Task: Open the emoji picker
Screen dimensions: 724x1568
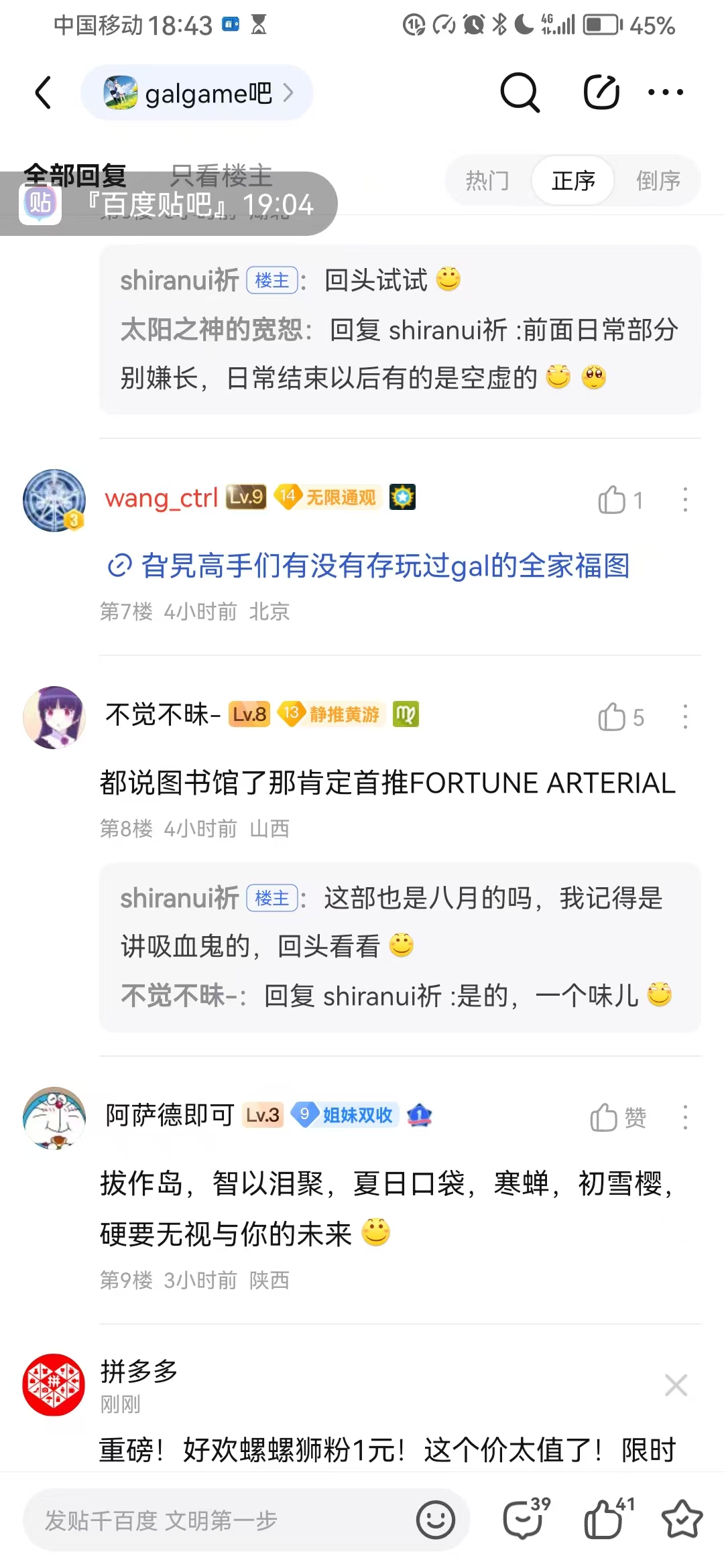Action: pyautogui.click(x=435, y=1520)
